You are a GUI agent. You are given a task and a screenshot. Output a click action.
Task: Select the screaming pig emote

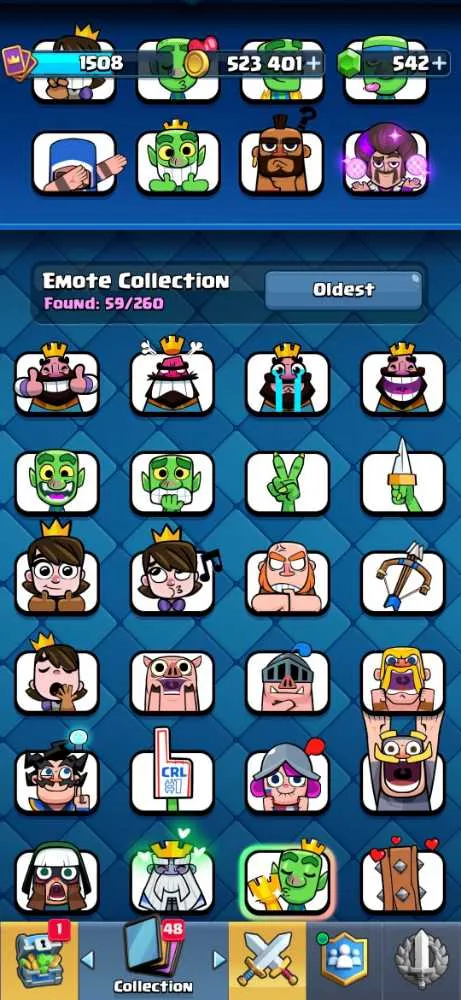(x=172, y=682)
